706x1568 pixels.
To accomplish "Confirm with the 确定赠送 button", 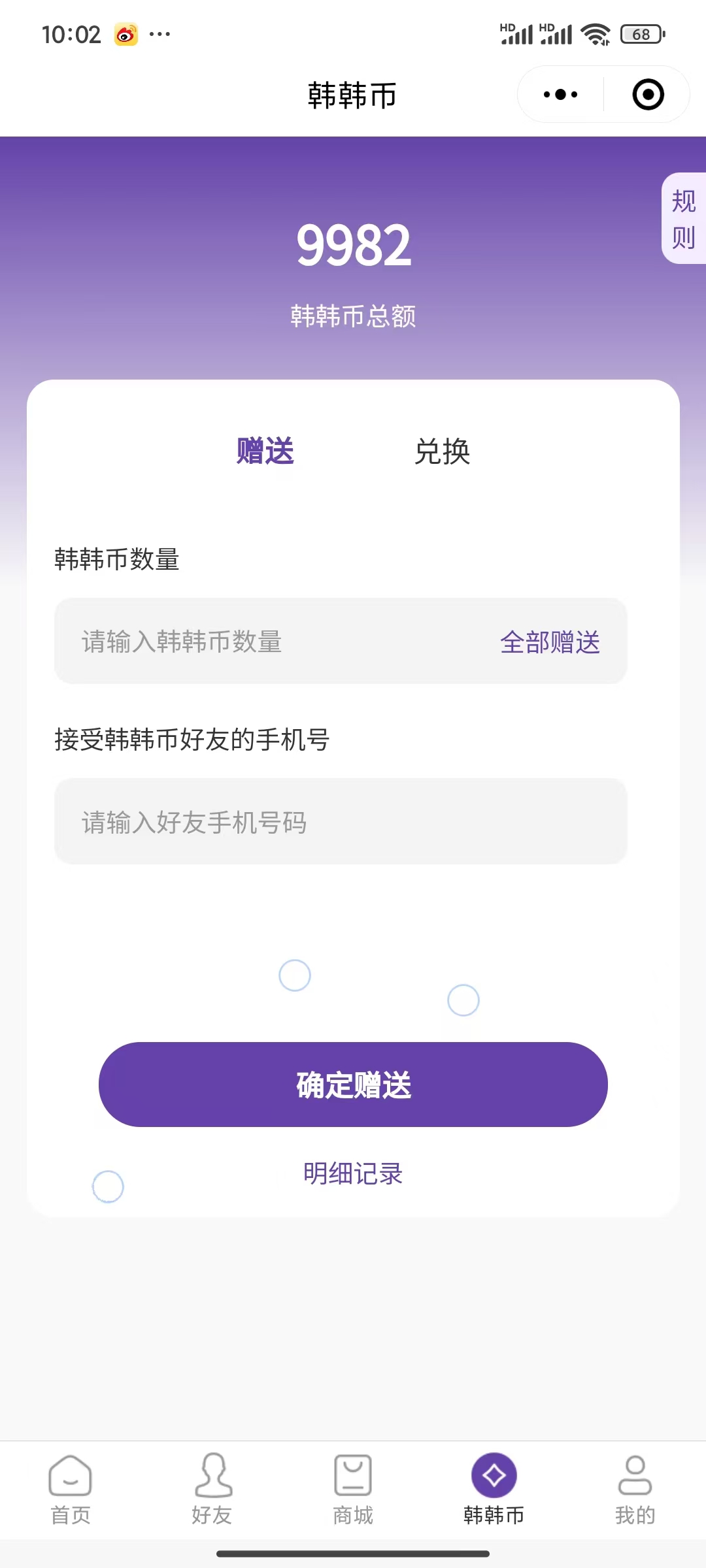I will click(353, 1085).
